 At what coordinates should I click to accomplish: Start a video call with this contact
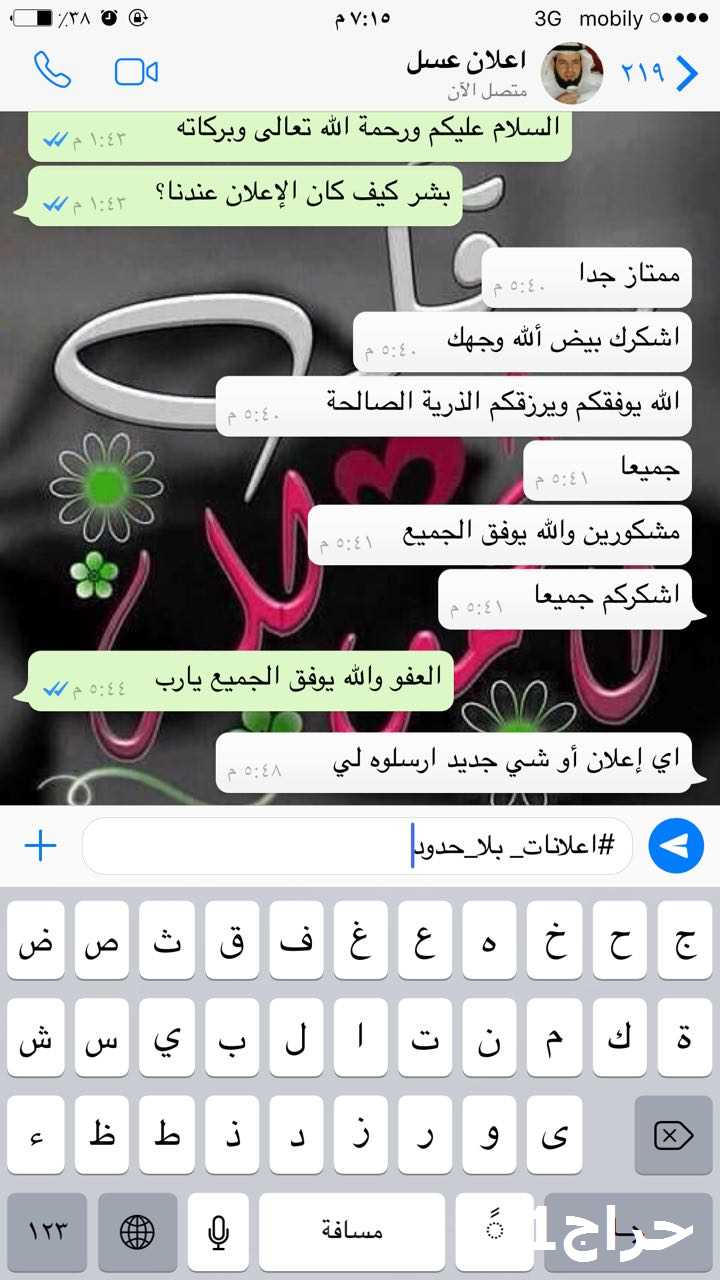pos(136,71)
